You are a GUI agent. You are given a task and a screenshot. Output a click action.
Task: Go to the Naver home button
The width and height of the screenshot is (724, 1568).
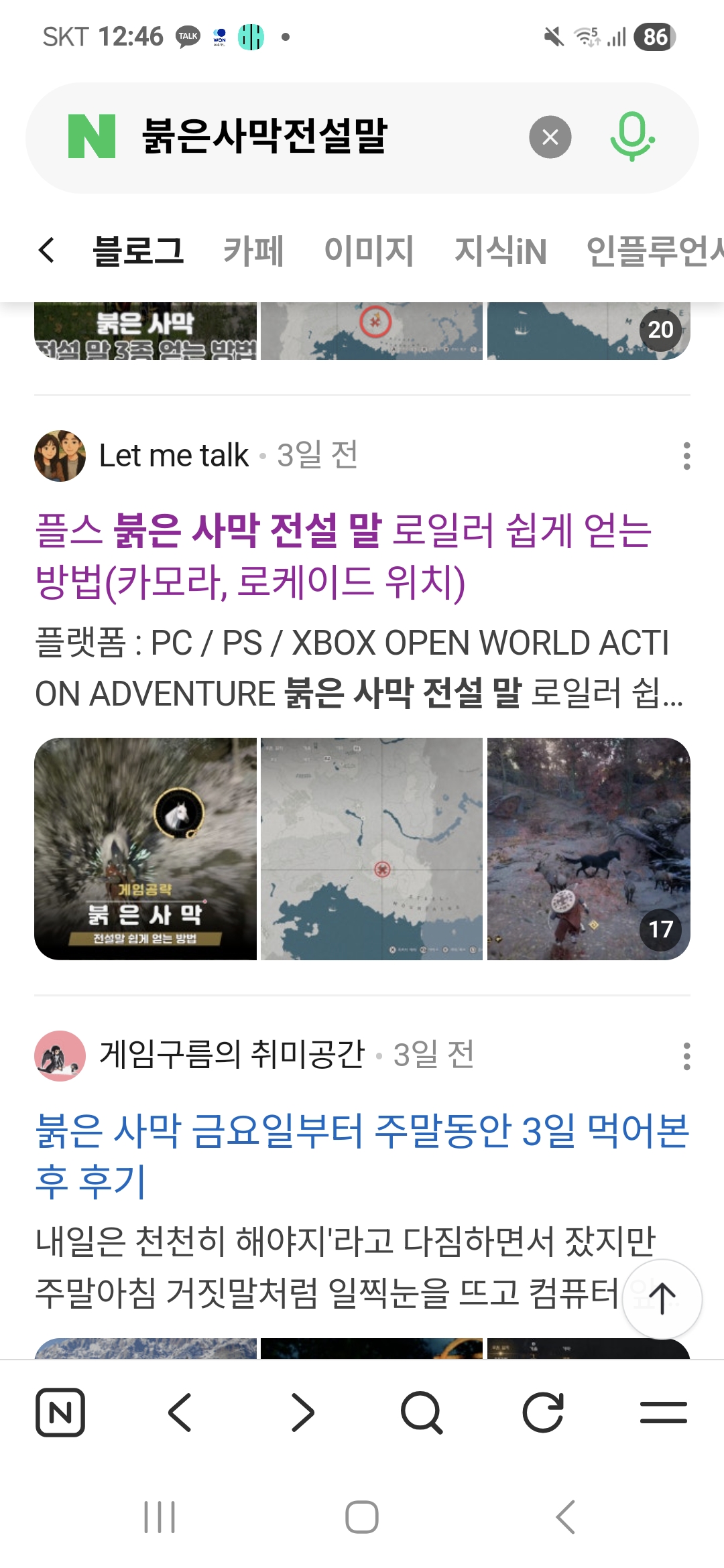(60, 1413)
